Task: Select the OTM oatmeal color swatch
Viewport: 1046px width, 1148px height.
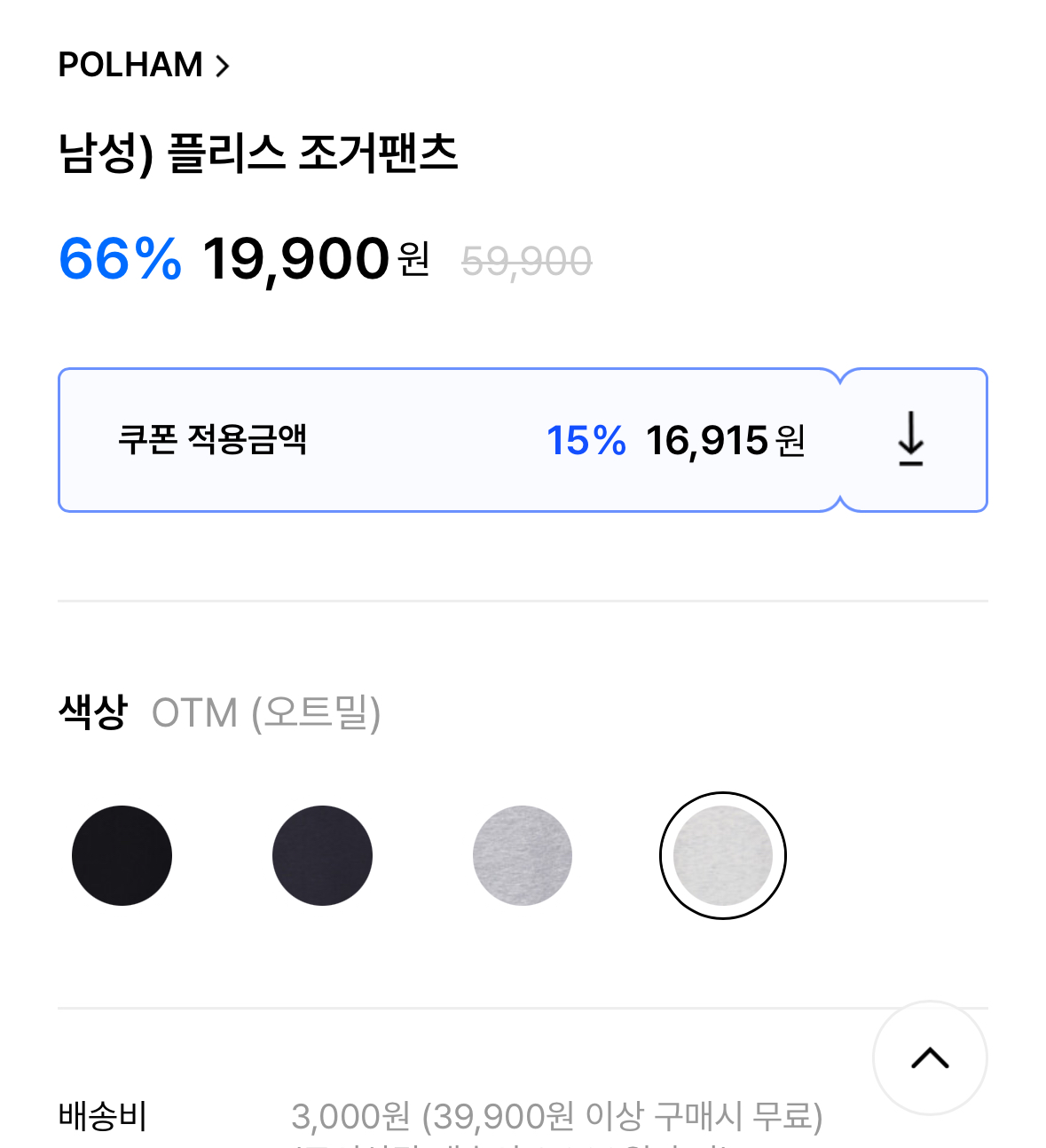Action: pos(723,854)
